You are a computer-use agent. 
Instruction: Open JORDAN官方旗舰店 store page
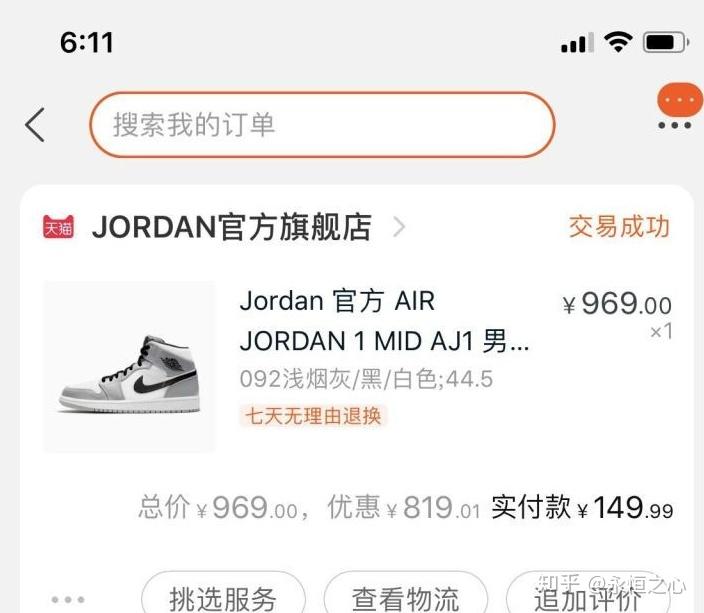232,227
